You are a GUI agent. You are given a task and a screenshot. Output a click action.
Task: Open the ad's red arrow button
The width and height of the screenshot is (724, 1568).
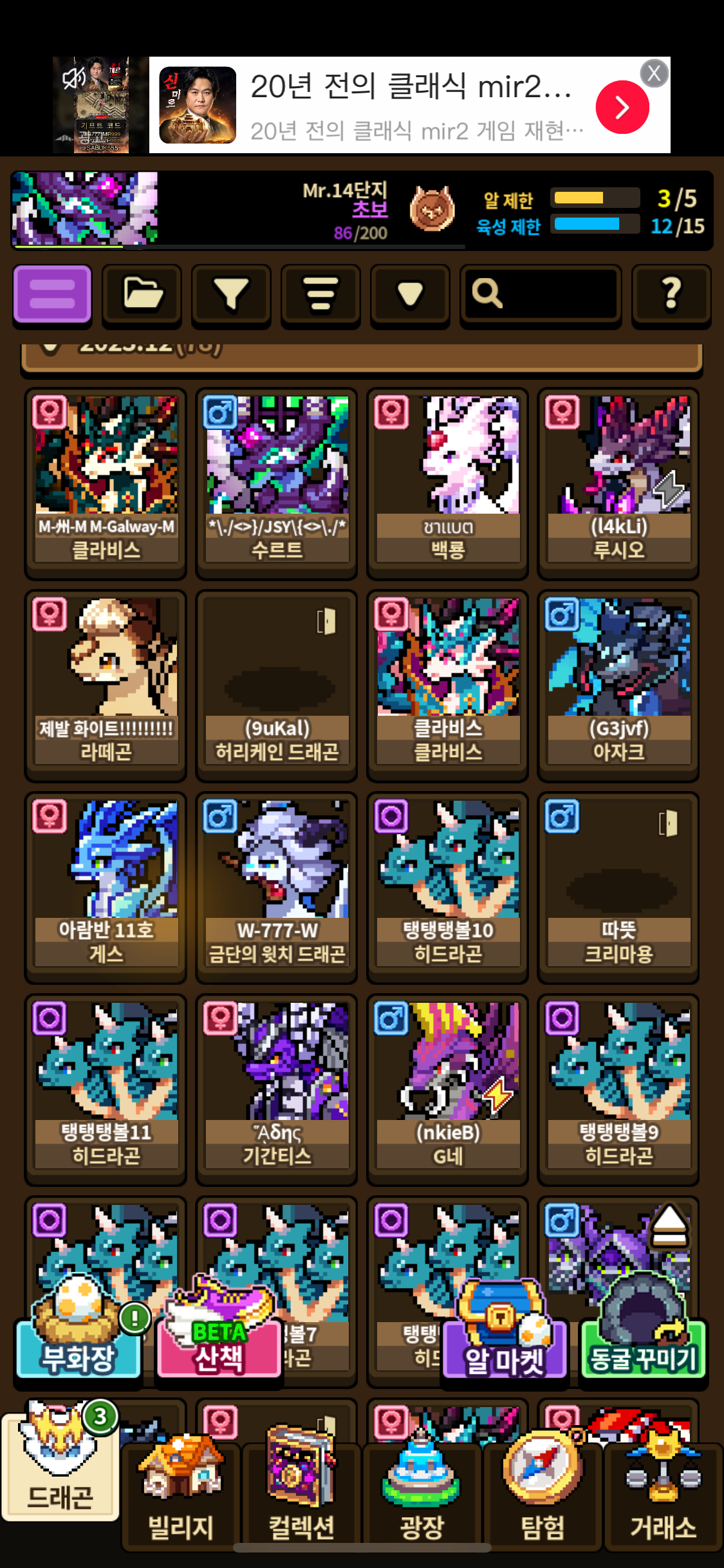pos(622,107)
